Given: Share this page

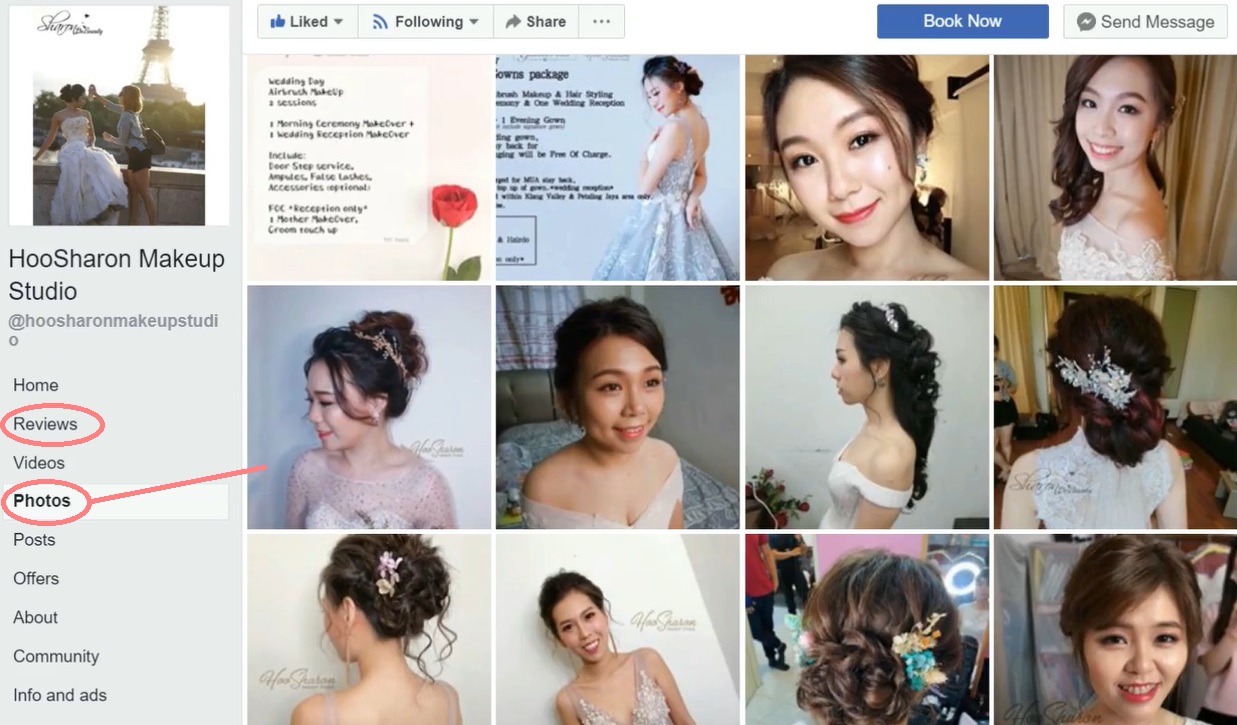Looking at the screenshot, I should pos(535,22).
